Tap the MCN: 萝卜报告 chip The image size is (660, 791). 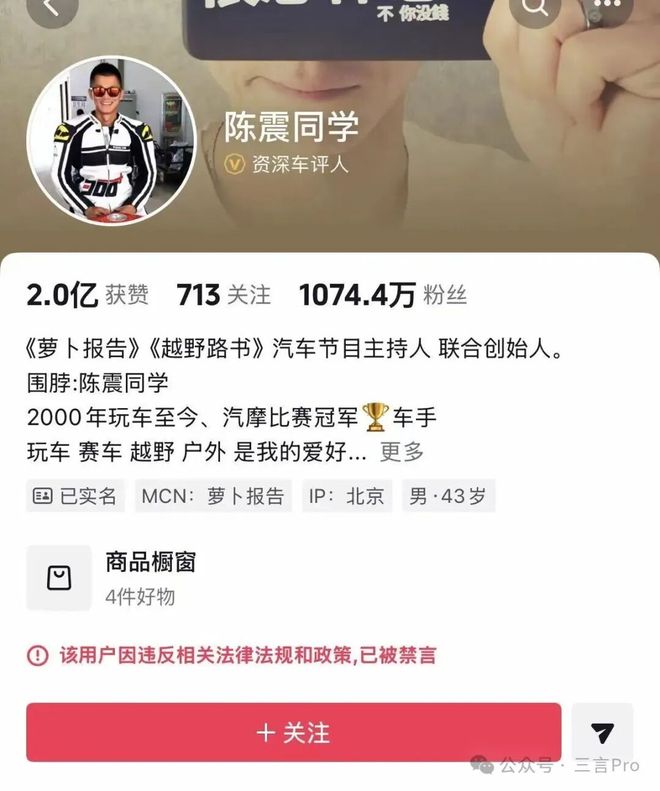pyautogui.click(x=213, y=496)
